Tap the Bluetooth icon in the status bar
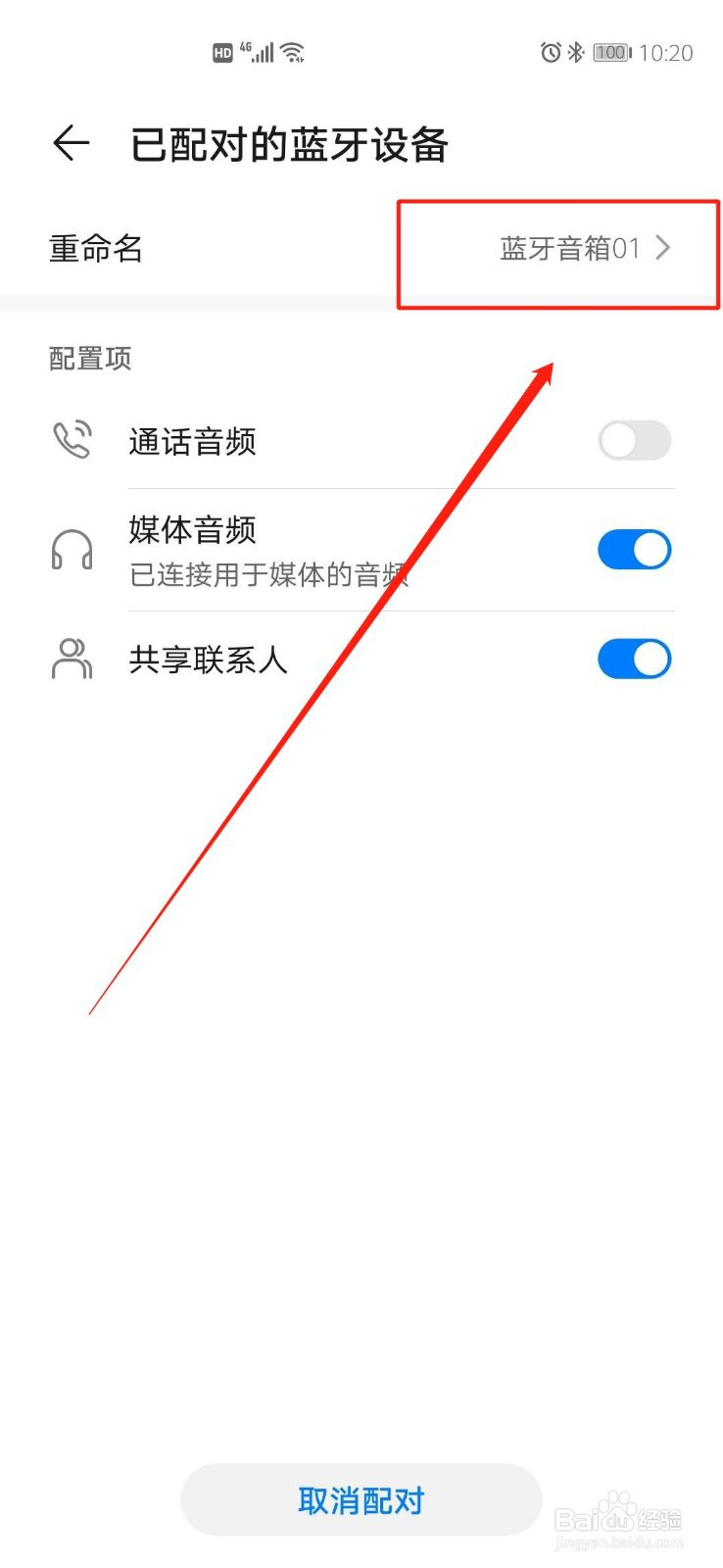723x1568 pixels. click(x=576, y=52)
